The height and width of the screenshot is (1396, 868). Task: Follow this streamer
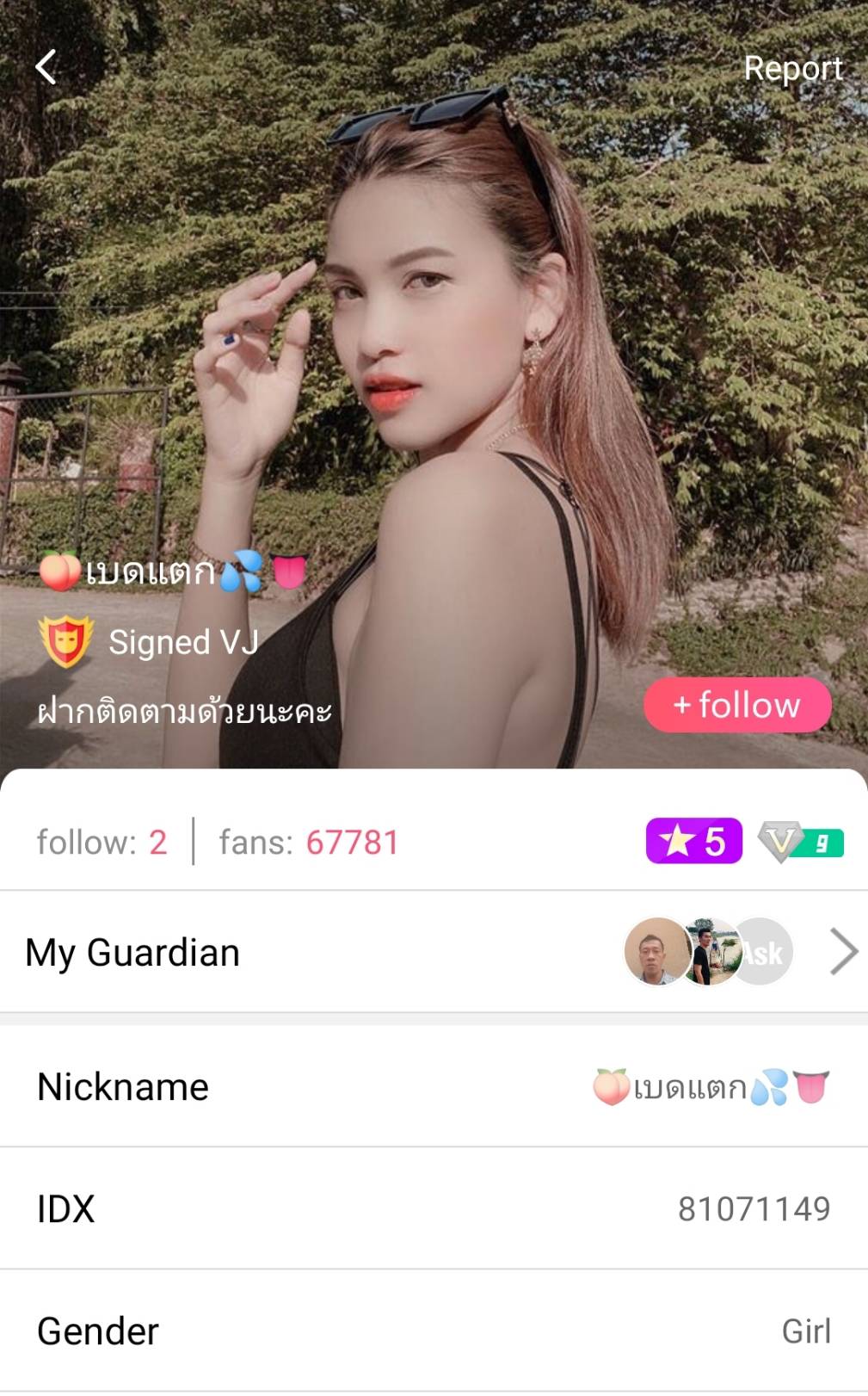pos(737,705)
